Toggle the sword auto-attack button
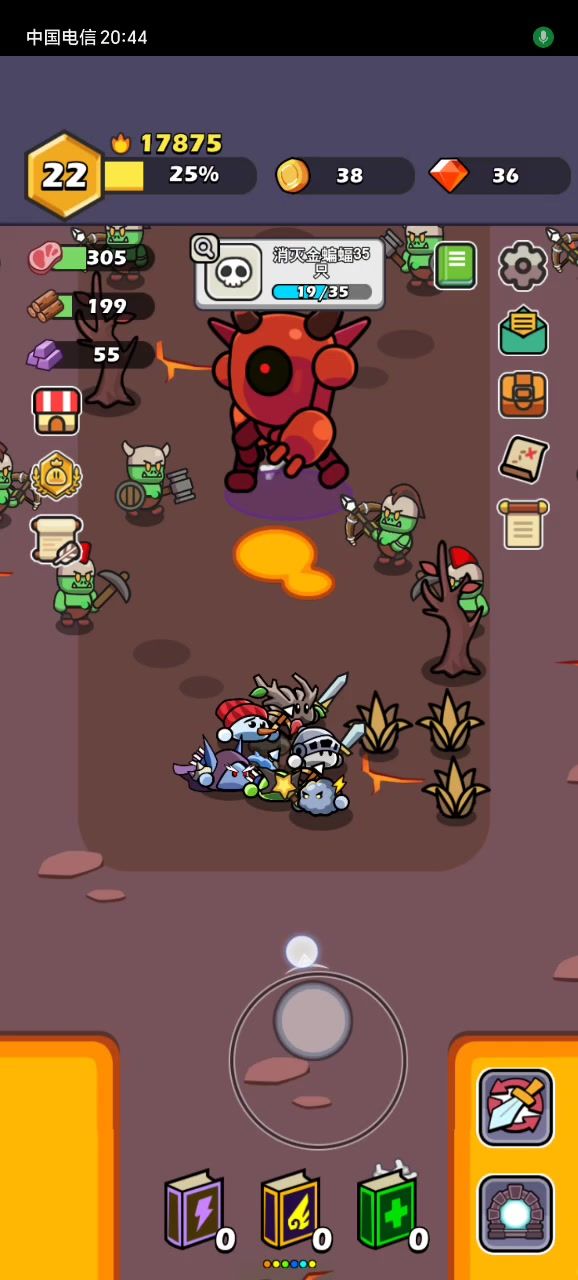The image size is (578, 1280). click(515, 1107)
